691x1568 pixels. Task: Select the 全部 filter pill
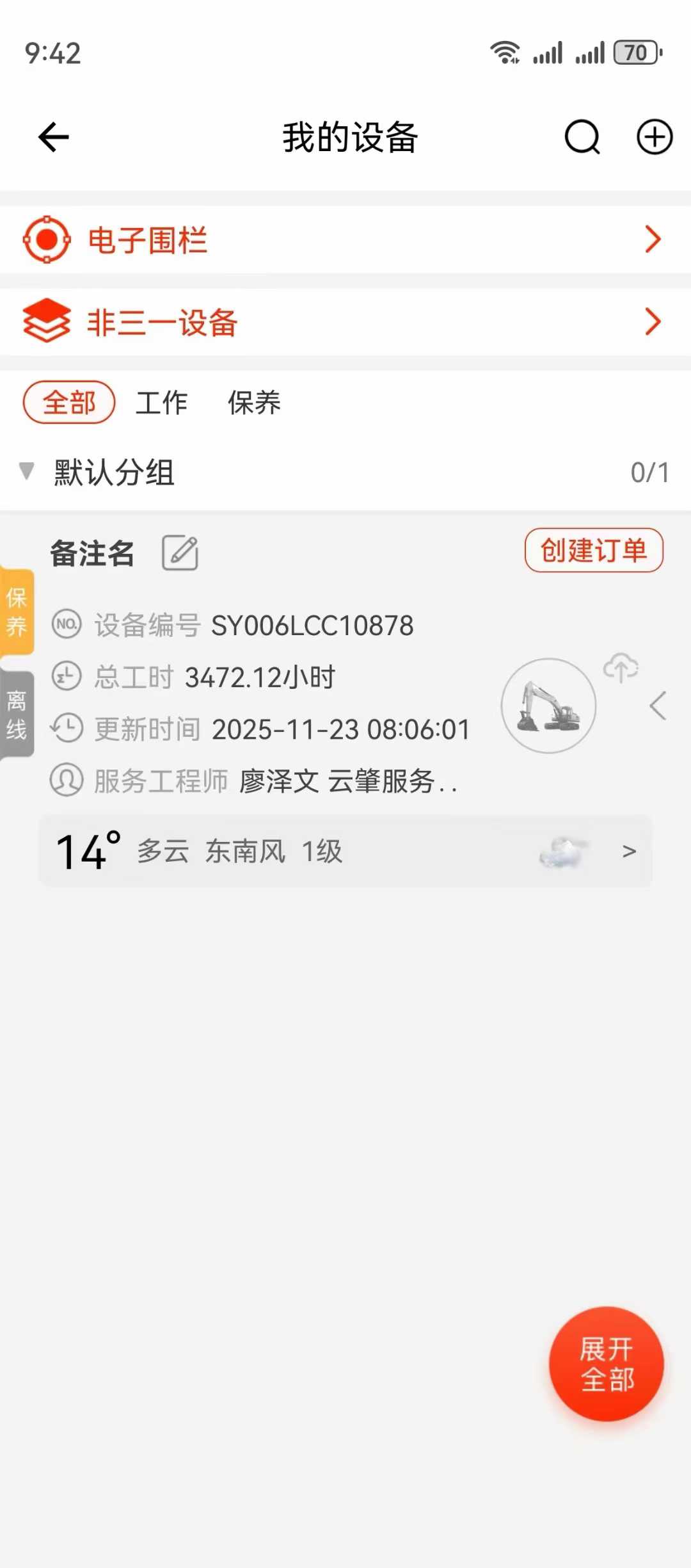pos(68,402)
